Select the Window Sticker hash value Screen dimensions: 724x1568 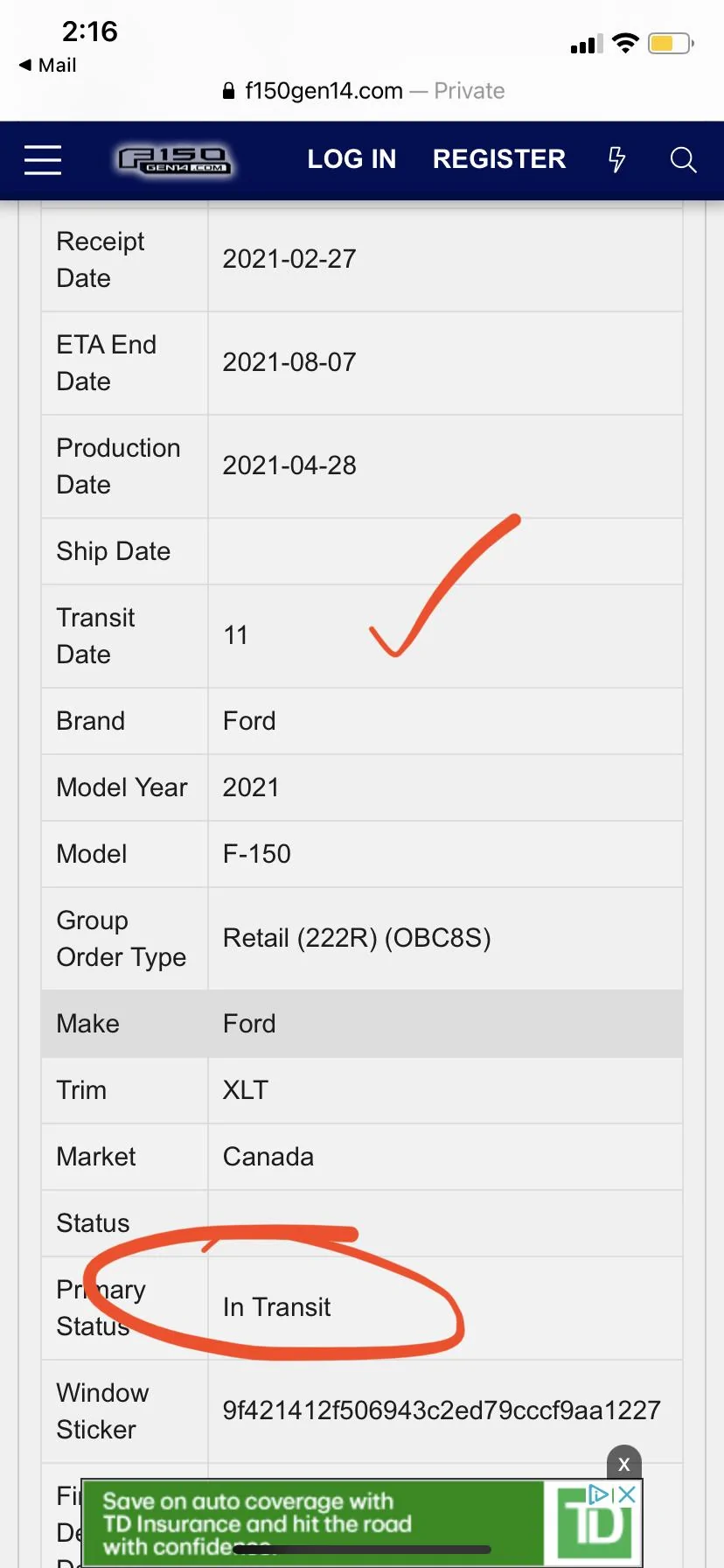pyautogui.click(x=441, y=1410)
